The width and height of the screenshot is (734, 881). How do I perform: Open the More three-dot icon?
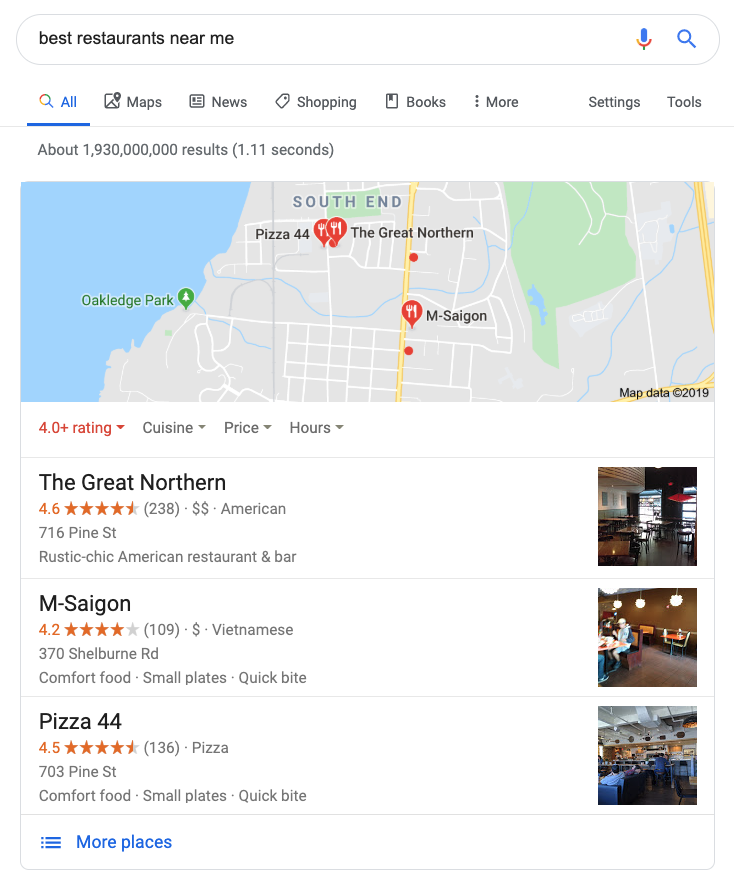477,101
